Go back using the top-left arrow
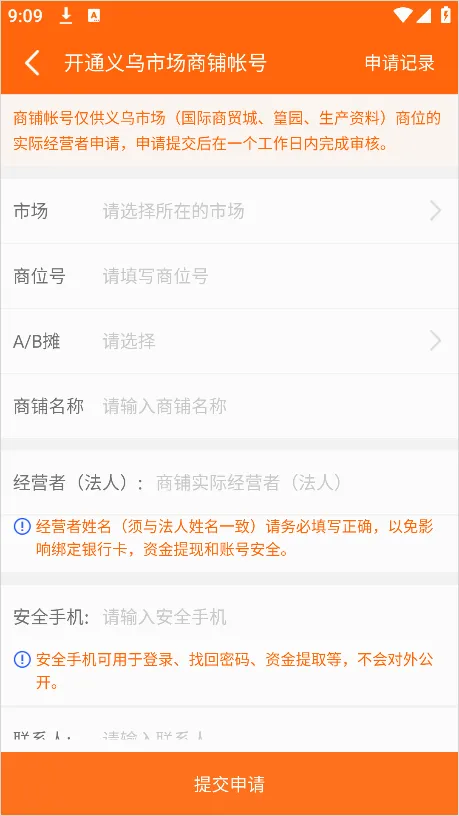 tap(32, 63)
